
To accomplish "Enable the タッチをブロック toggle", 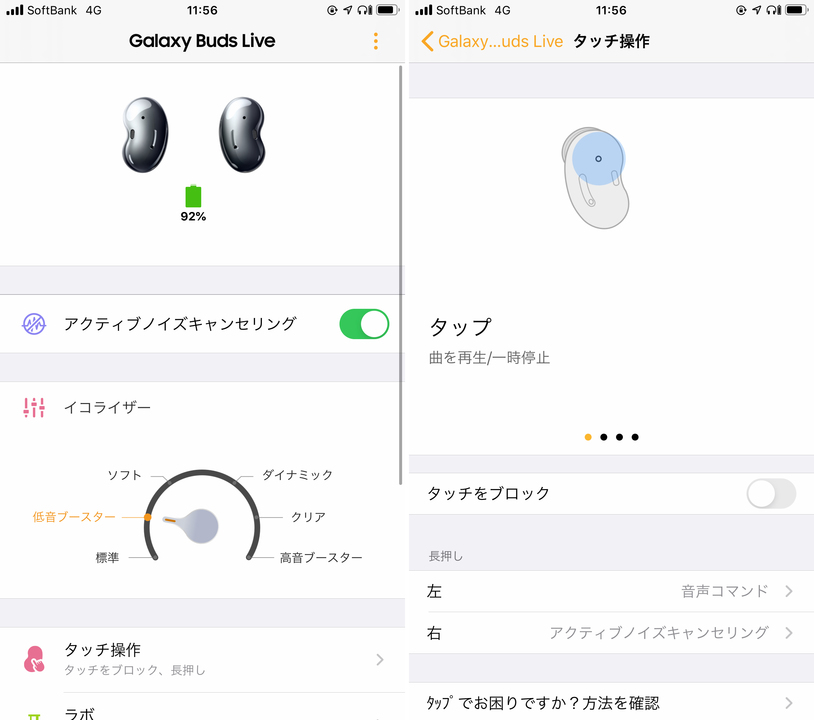I will (x=771, y=494).
